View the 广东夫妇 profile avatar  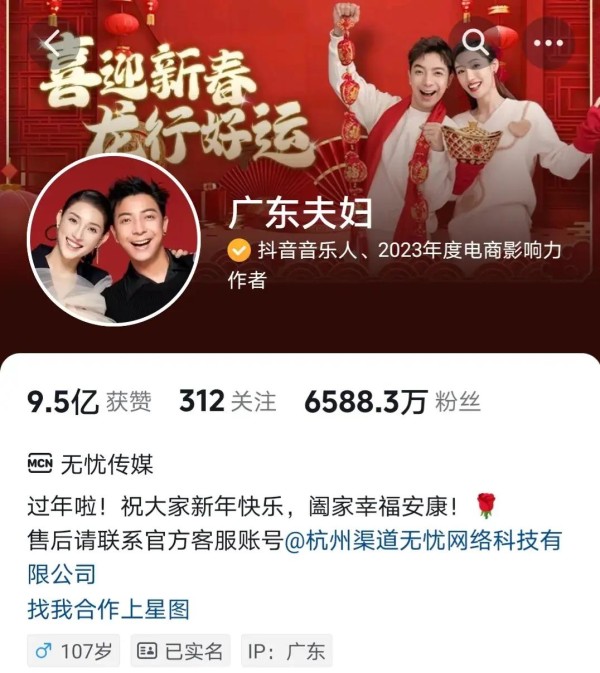(x=111, y=239)
